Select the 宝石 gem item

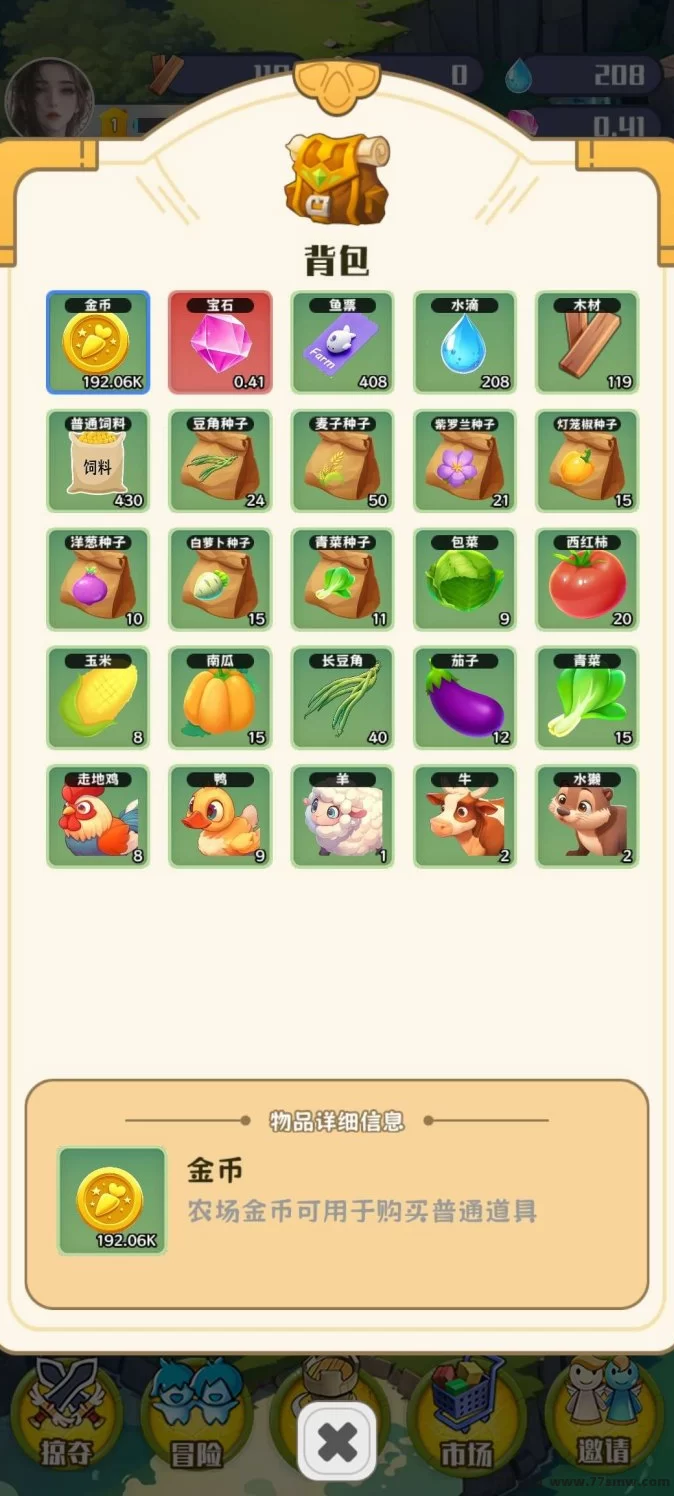[x=220, y=343]
